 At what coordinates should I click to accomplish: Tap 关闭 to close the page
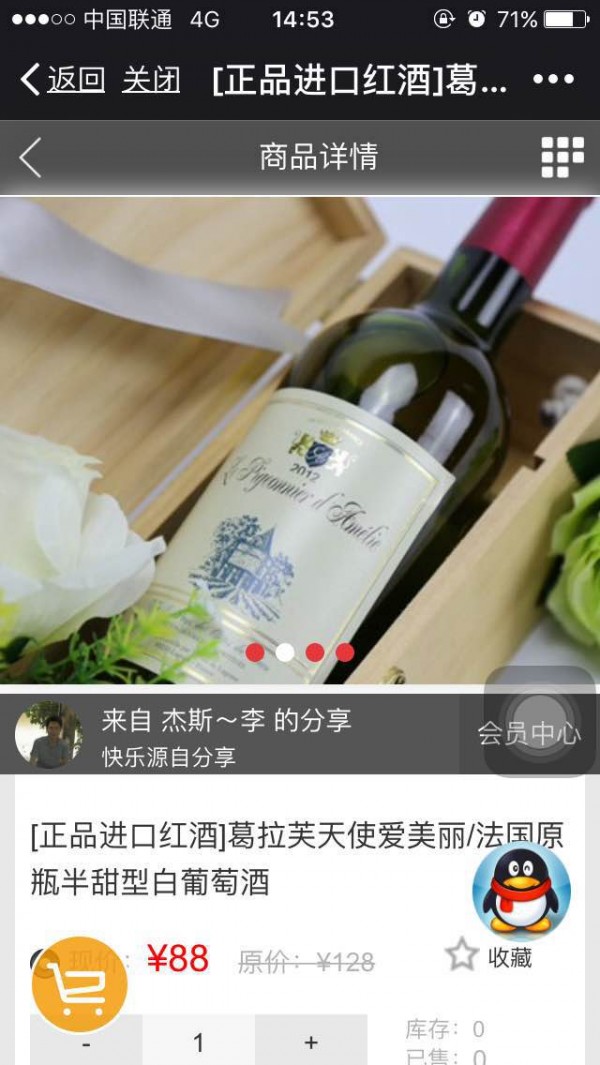coord(151,80)
